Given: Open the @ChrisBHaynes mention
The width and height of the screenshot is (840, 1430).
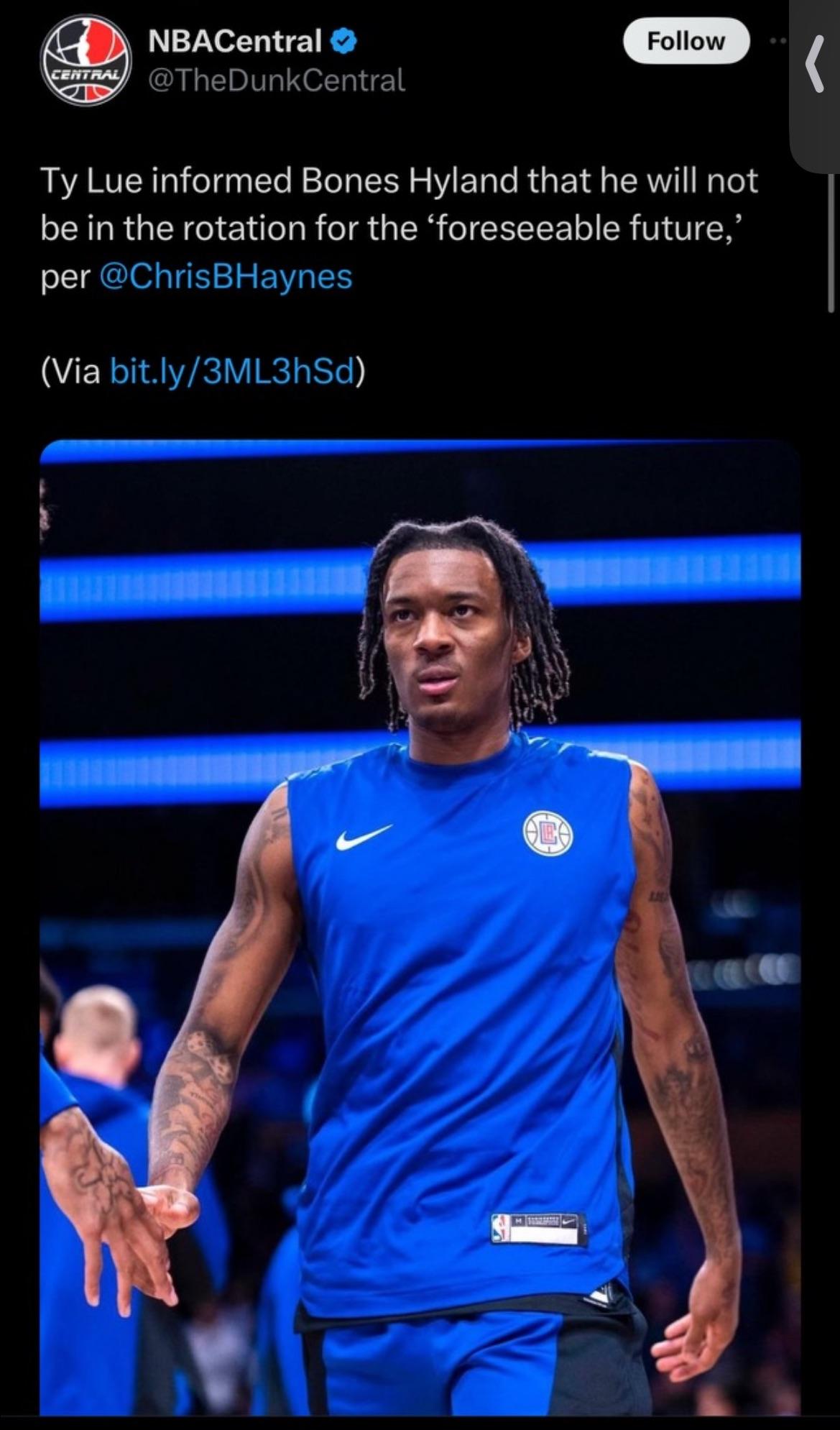Looking at the screenshot, I should coord(225,277).
